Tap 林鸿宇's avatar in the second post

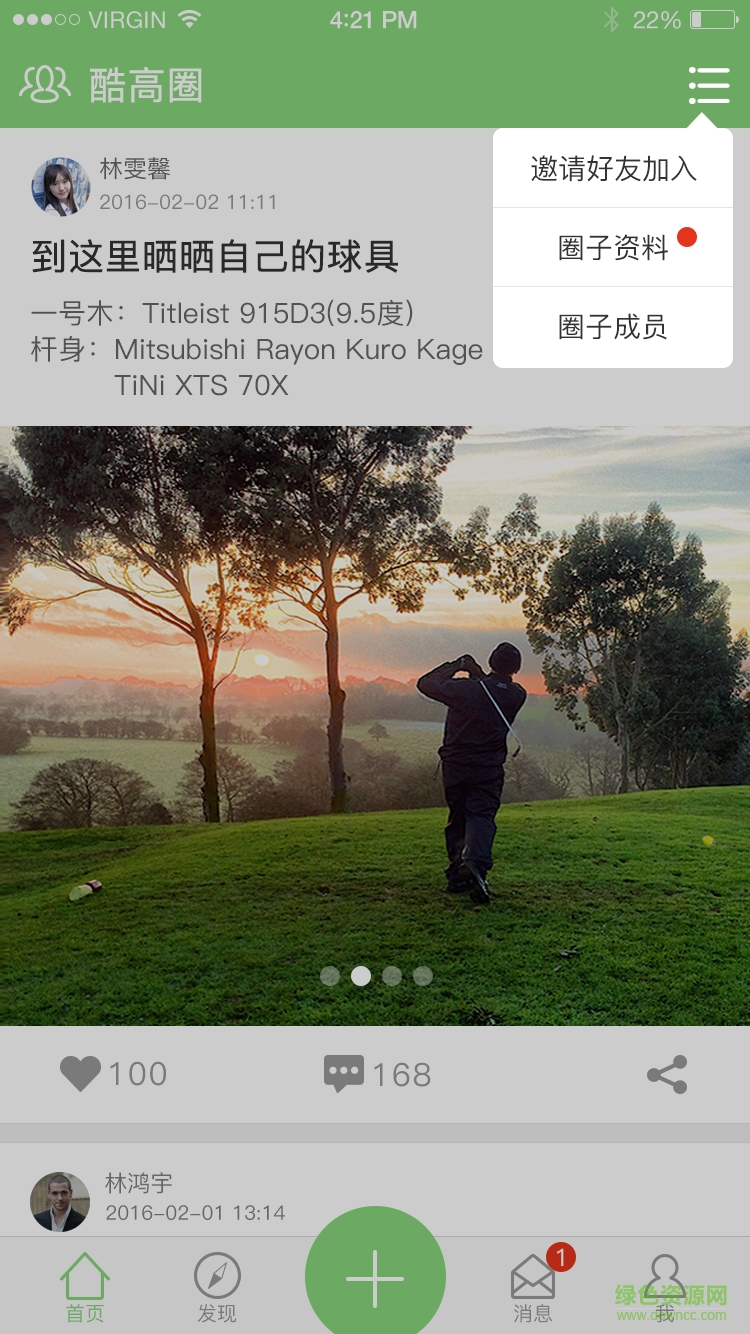(x=58, y=1200)
